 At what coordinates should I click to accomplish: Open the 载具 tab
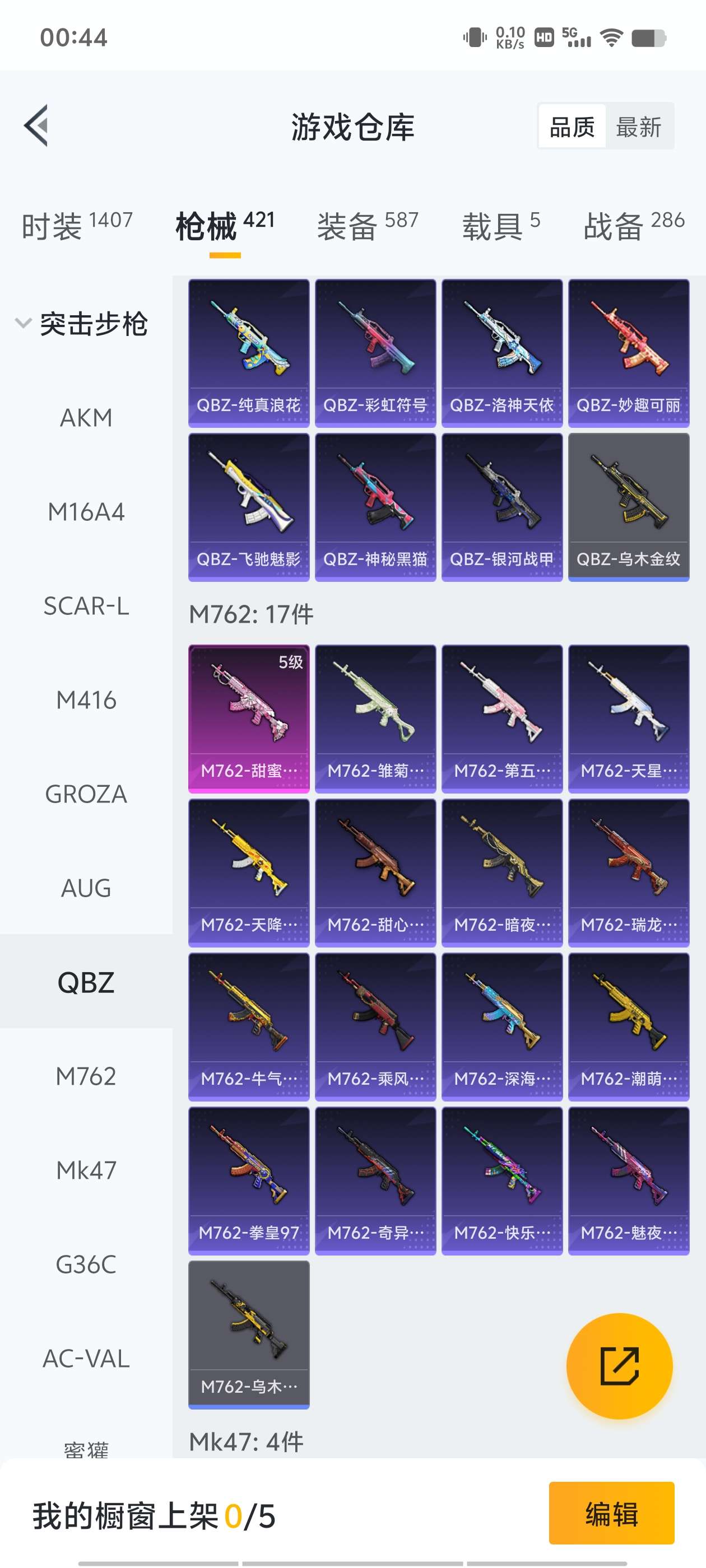[501, 225]
